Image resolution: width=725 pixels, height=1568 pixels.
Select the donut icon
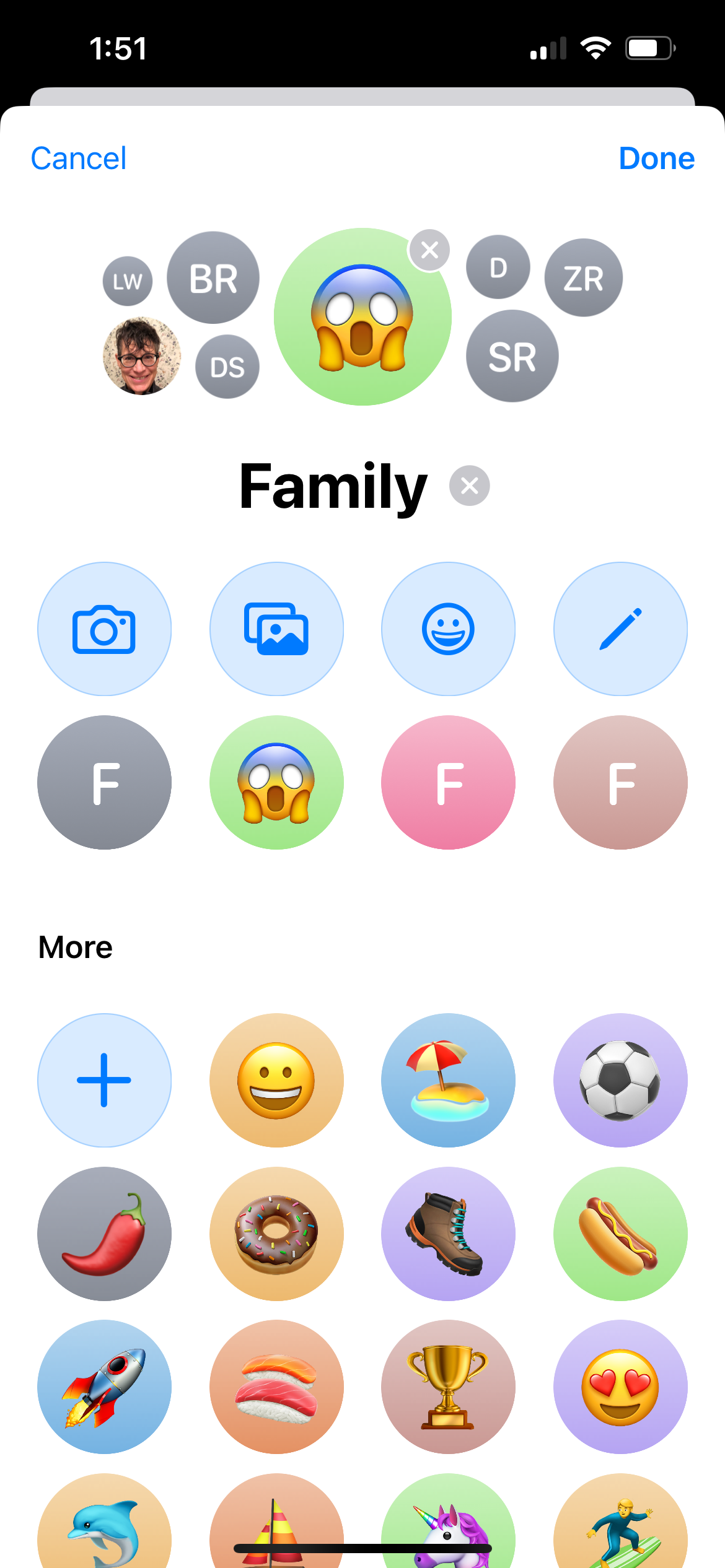pos(276,1234)
